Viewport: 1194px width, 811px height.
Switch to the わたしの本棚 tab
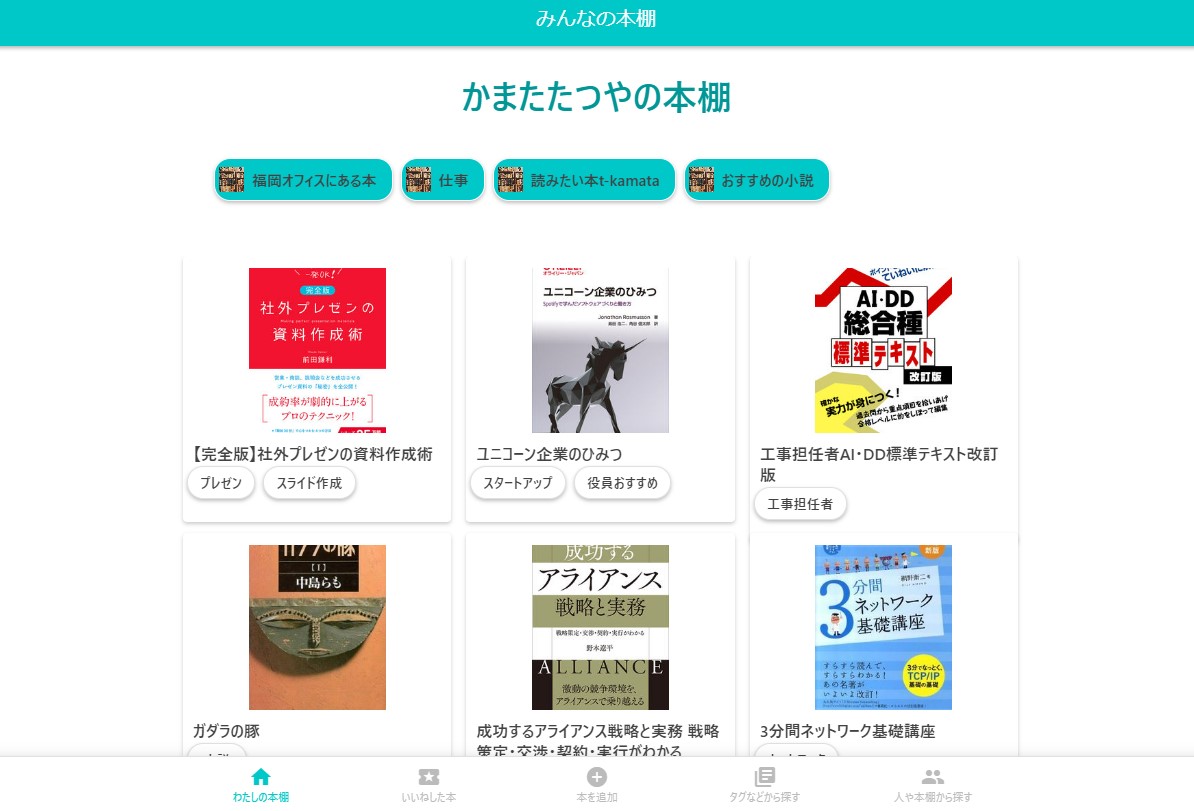[x=261, y=785]
